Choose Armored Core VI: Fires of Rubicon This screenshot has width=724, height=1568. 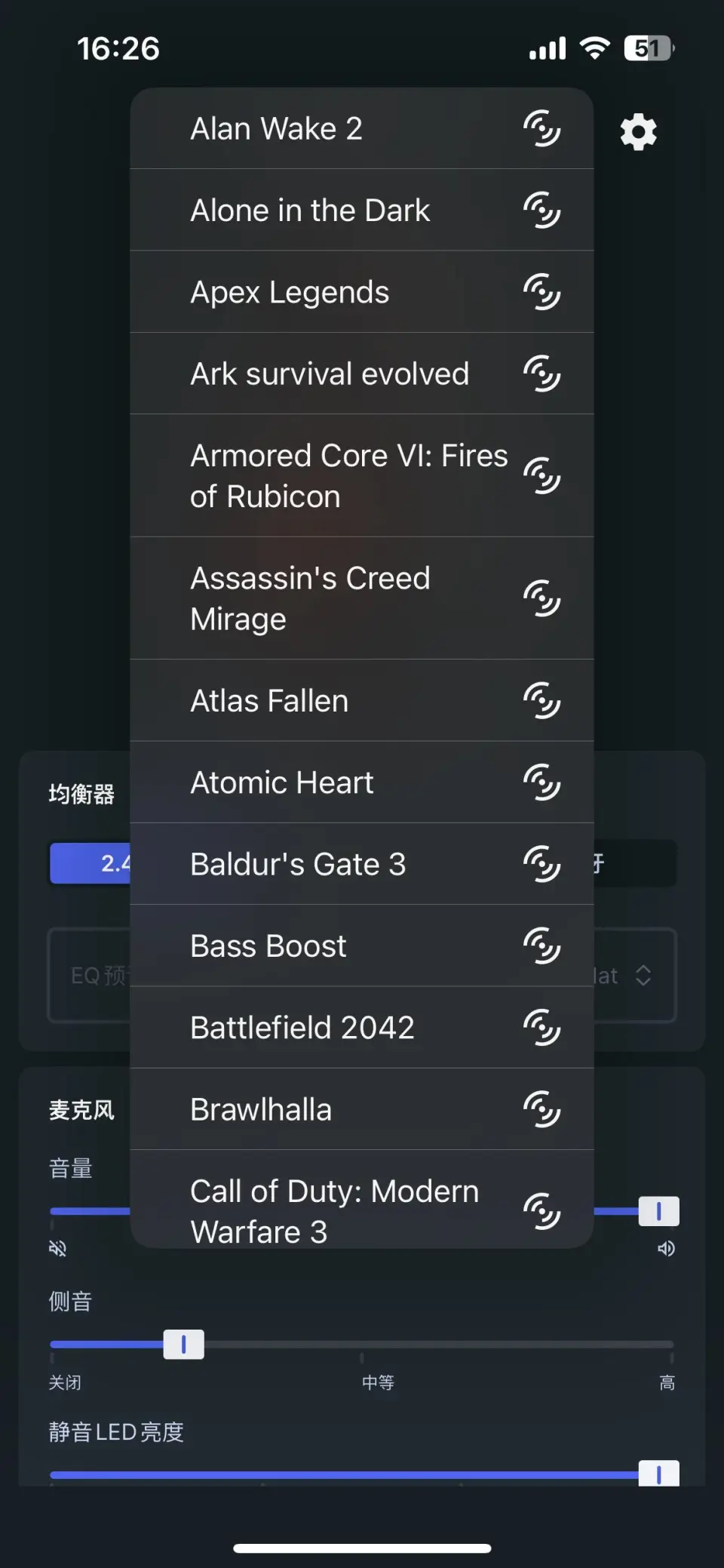point(360,476)
